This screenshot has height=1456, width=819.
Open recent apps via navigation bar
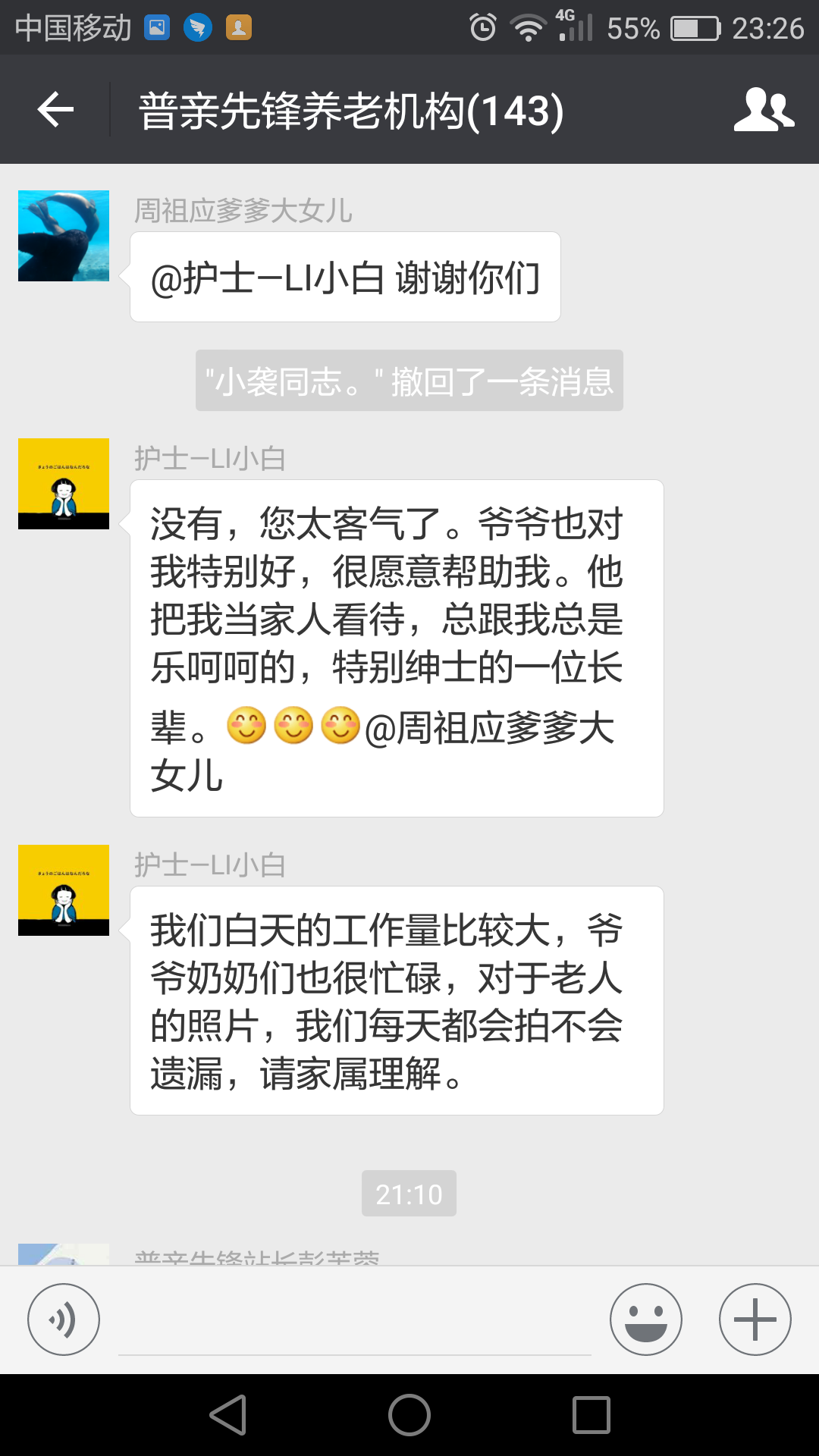(591, 1415)
